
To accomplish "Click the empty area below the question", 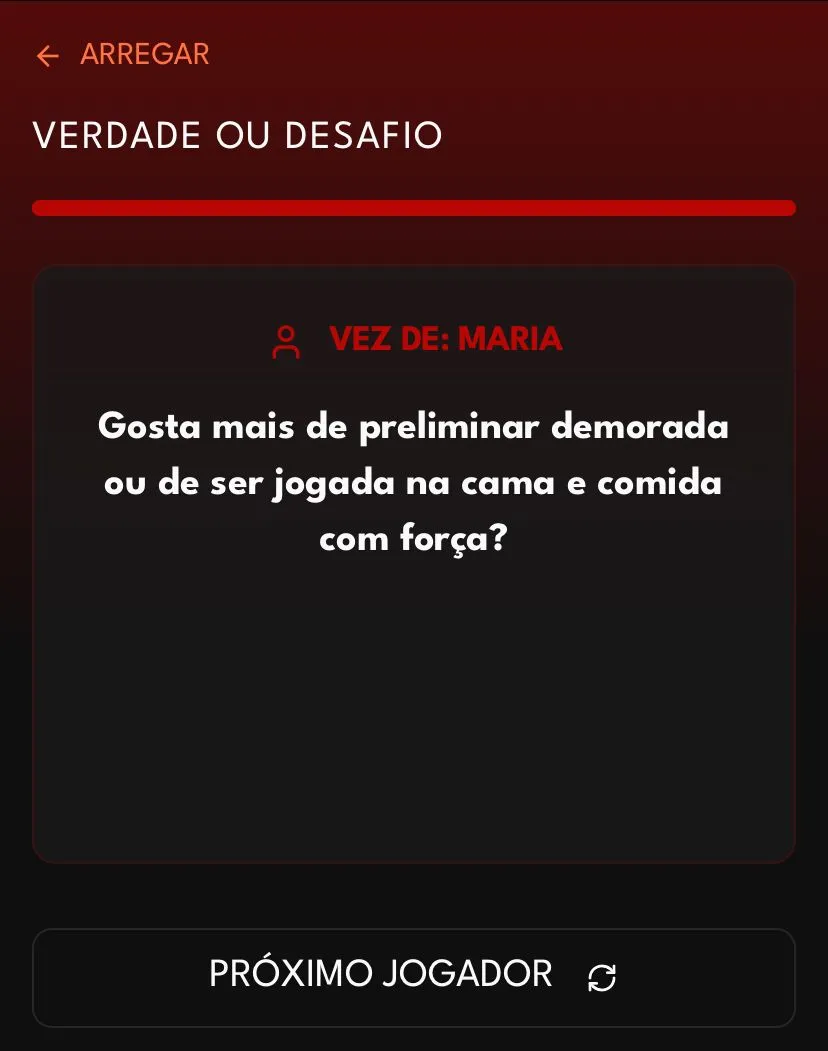I will coord(414,720).
